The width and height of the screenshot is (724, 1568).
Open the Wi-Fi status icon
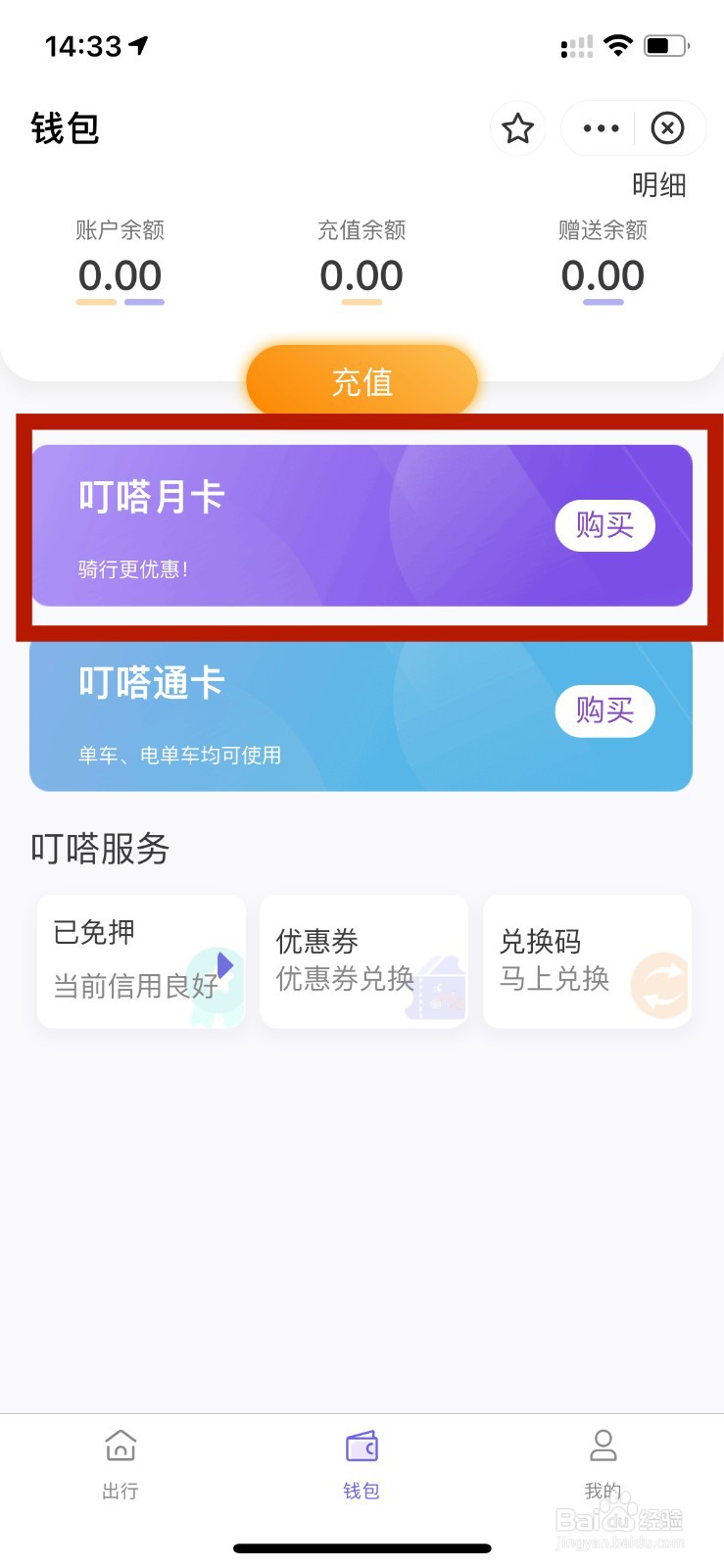(619, 44)
